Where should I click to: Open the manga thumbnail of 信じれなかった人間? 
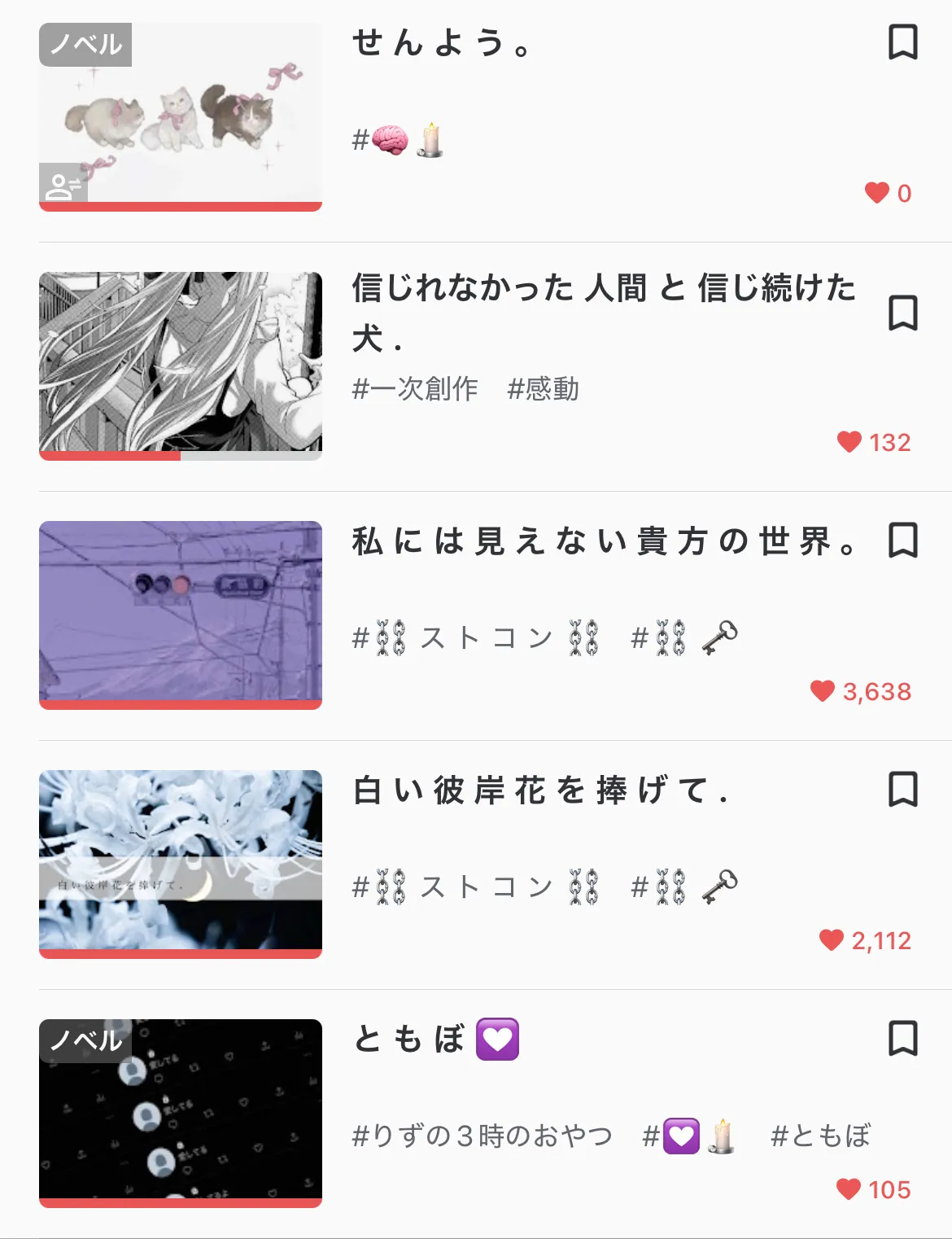point(181,364)
